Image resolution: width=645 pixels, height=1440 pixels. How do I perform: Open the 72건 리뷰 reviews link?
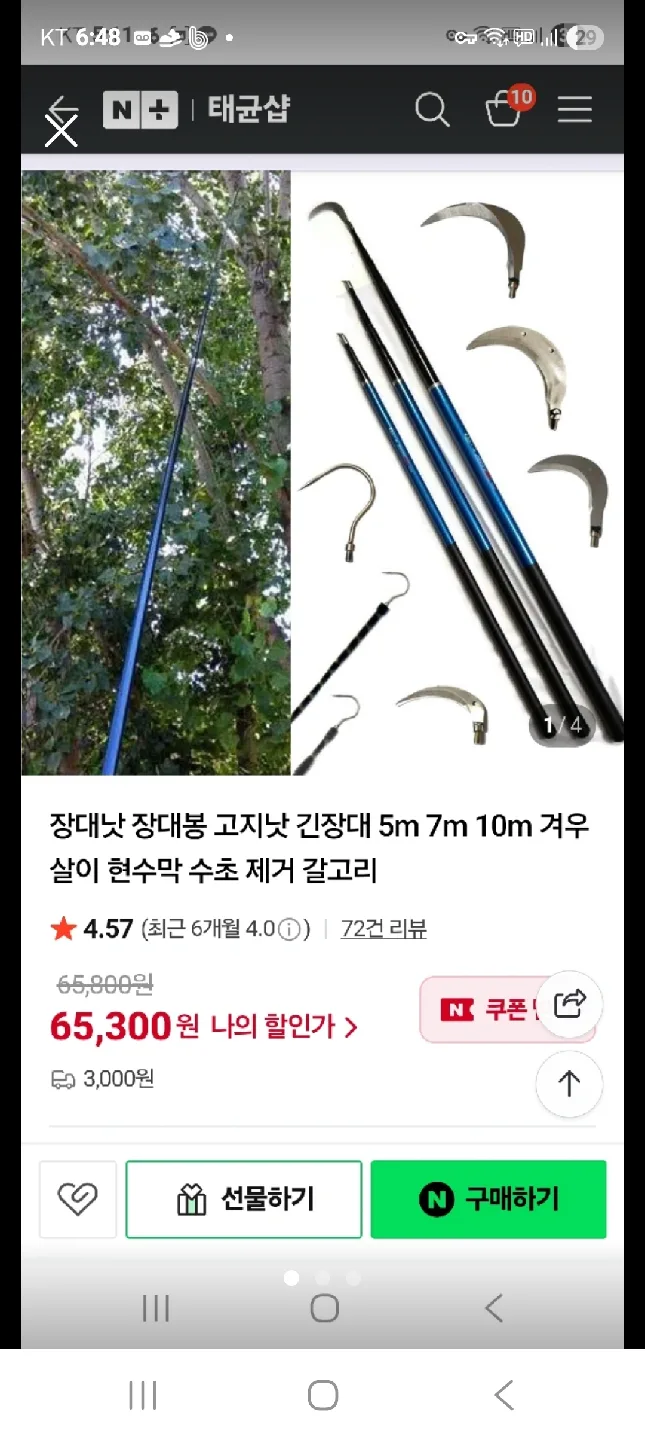(x=383, y=929)
